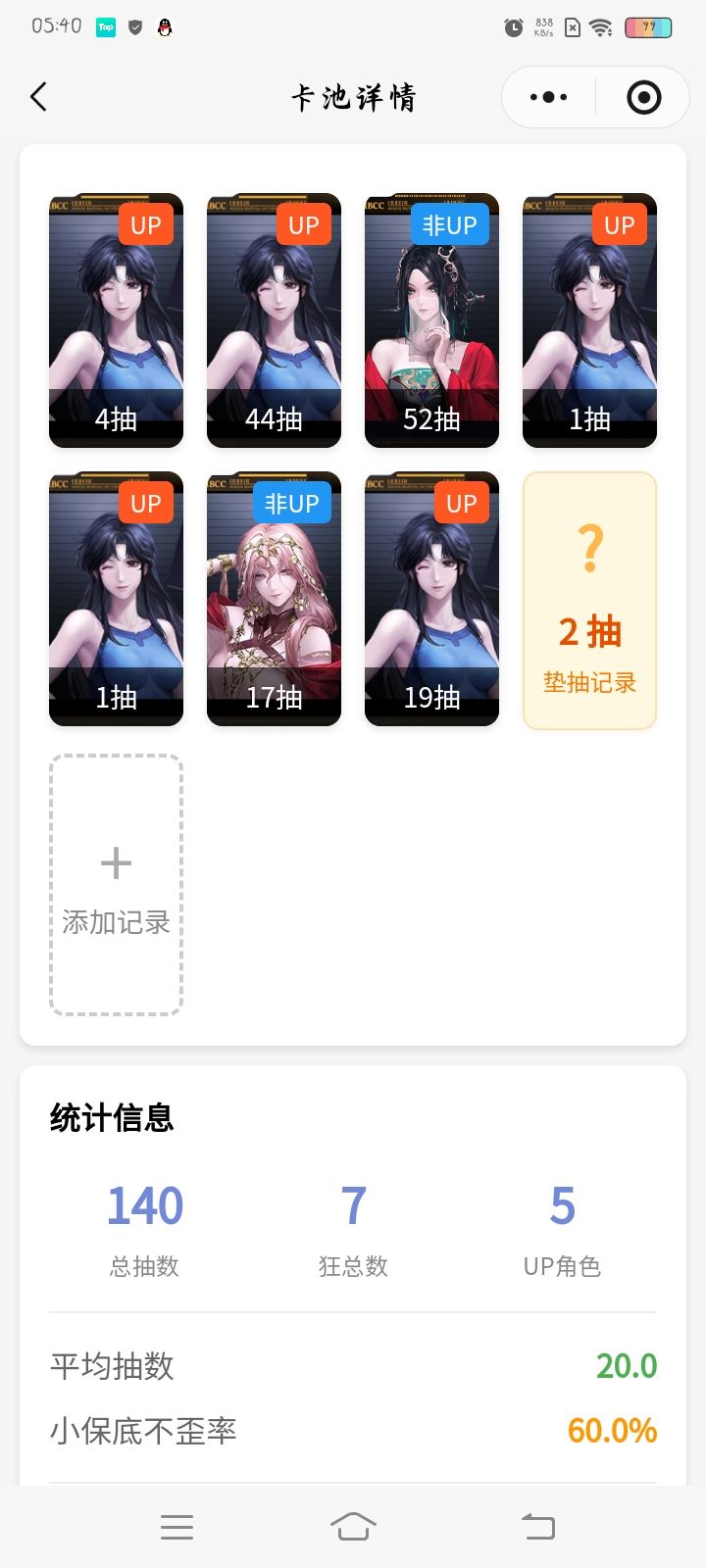The image size is (706, 1568).
Task: Tap the 19抽 UP character card
Action: tap(431, 600)
